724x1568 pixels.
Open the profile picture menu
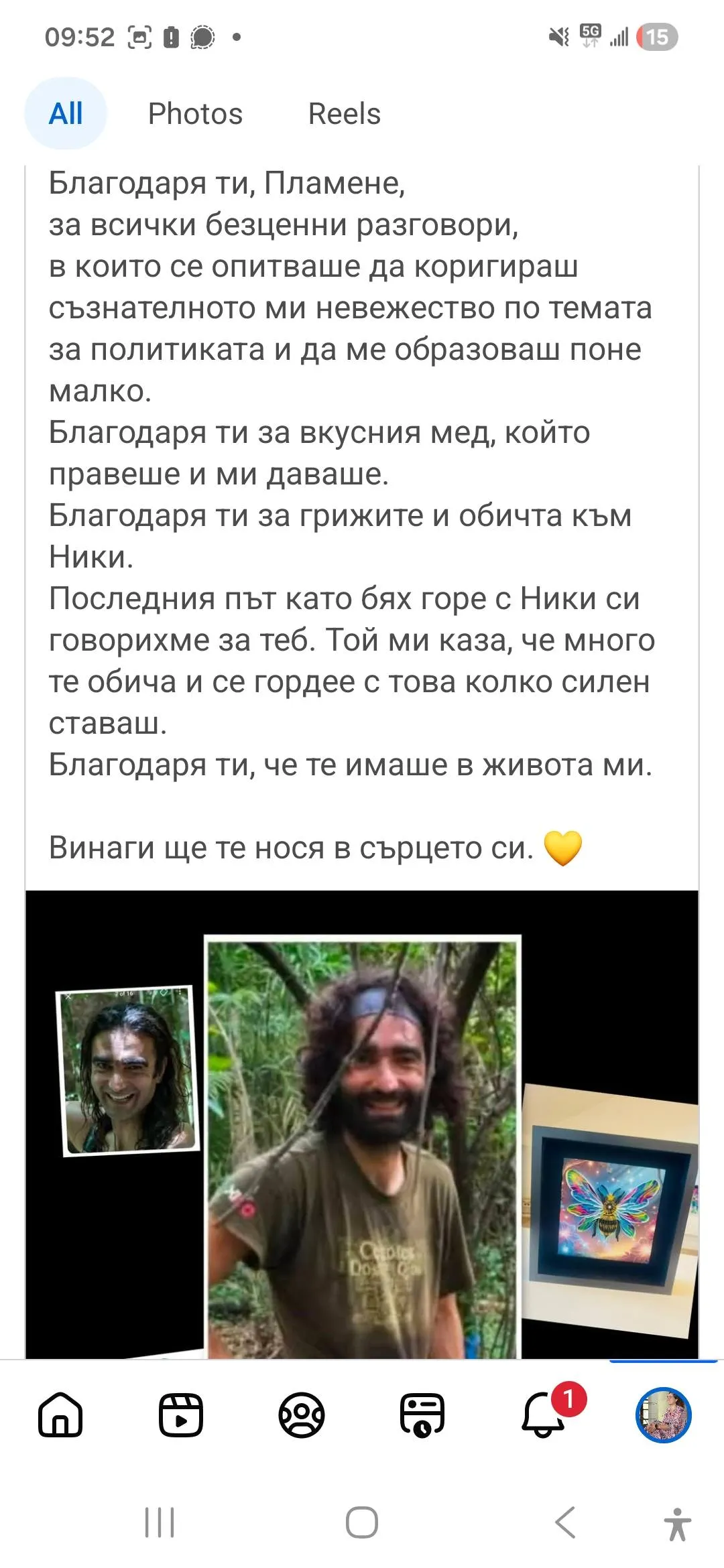point(663,1415)
